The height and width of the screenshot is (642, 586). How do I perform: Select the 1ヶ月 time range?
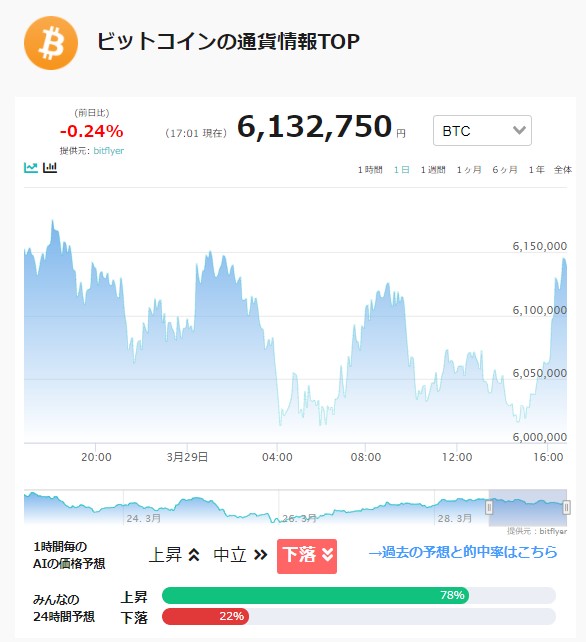pos(469,170)
